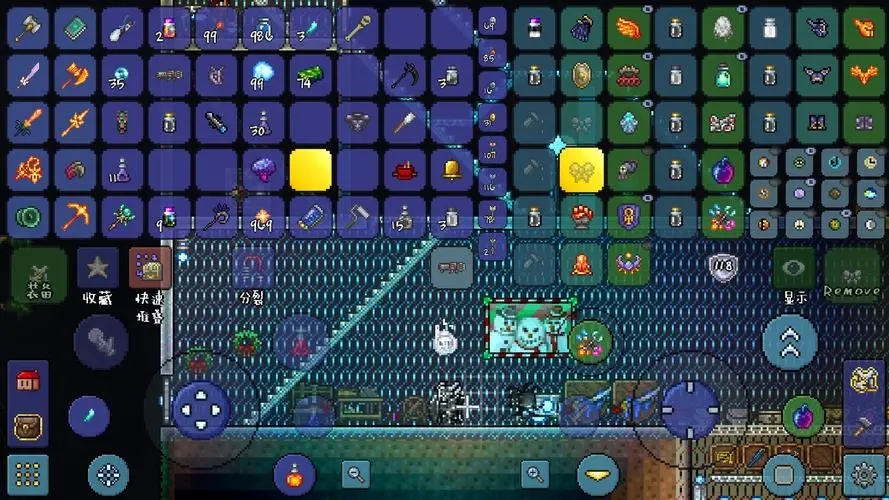Tap the Remove button
Image resolution: width=889 pixels, height=500 pixels.
853,270
